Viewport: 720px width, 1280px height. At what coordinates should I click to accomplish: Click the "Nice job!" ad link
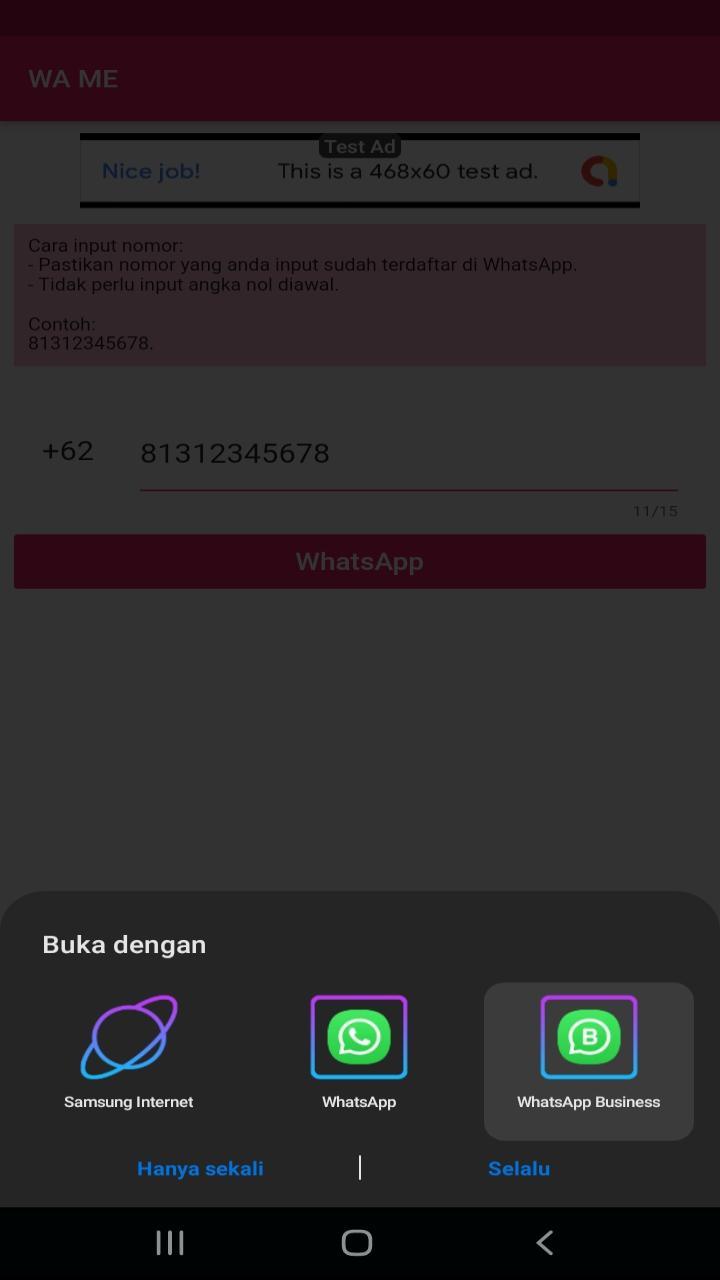point(151,171)
